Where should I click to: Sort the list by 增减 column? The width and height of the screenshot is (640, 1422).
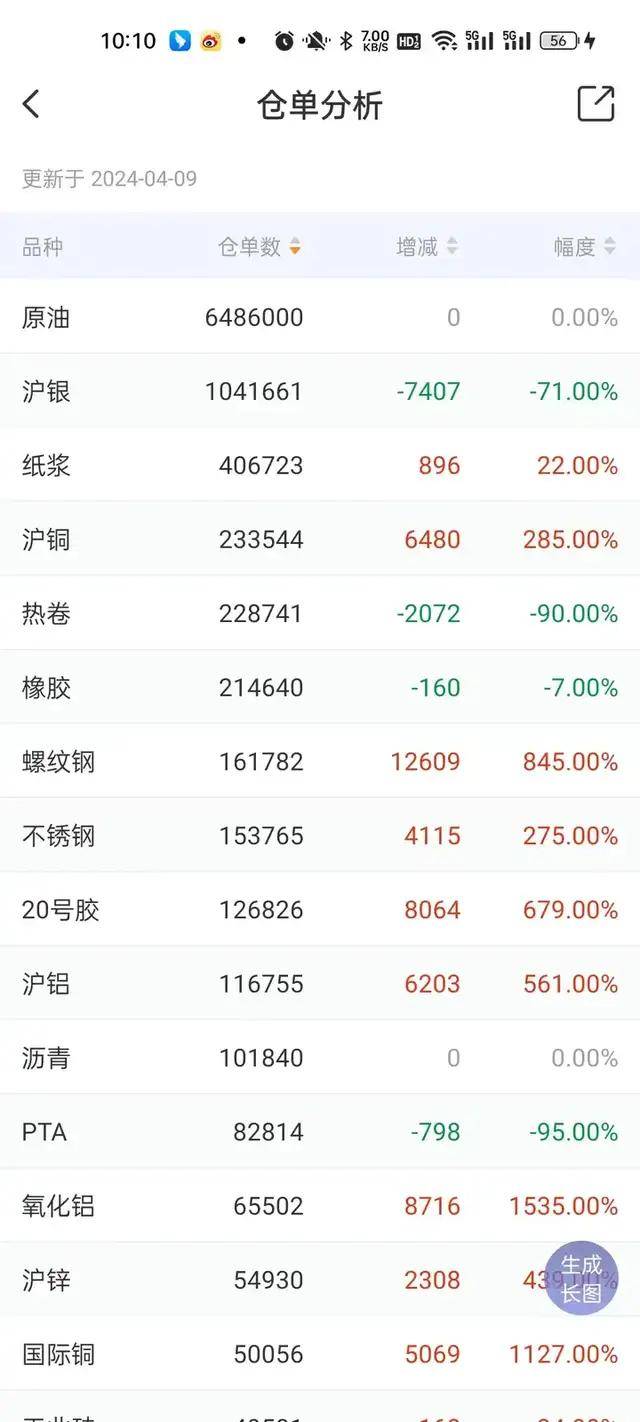(x=427, y=247)
